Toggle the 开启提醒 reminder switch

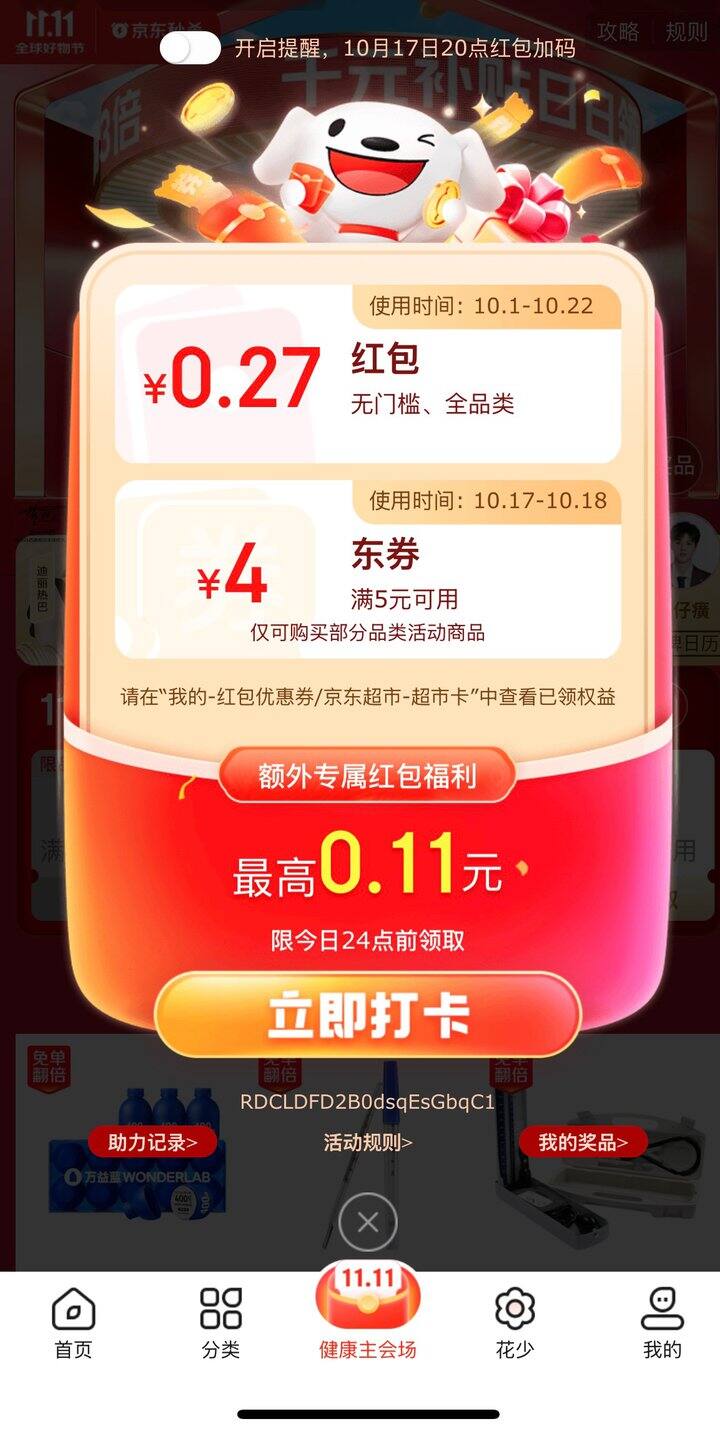(190, 48)
